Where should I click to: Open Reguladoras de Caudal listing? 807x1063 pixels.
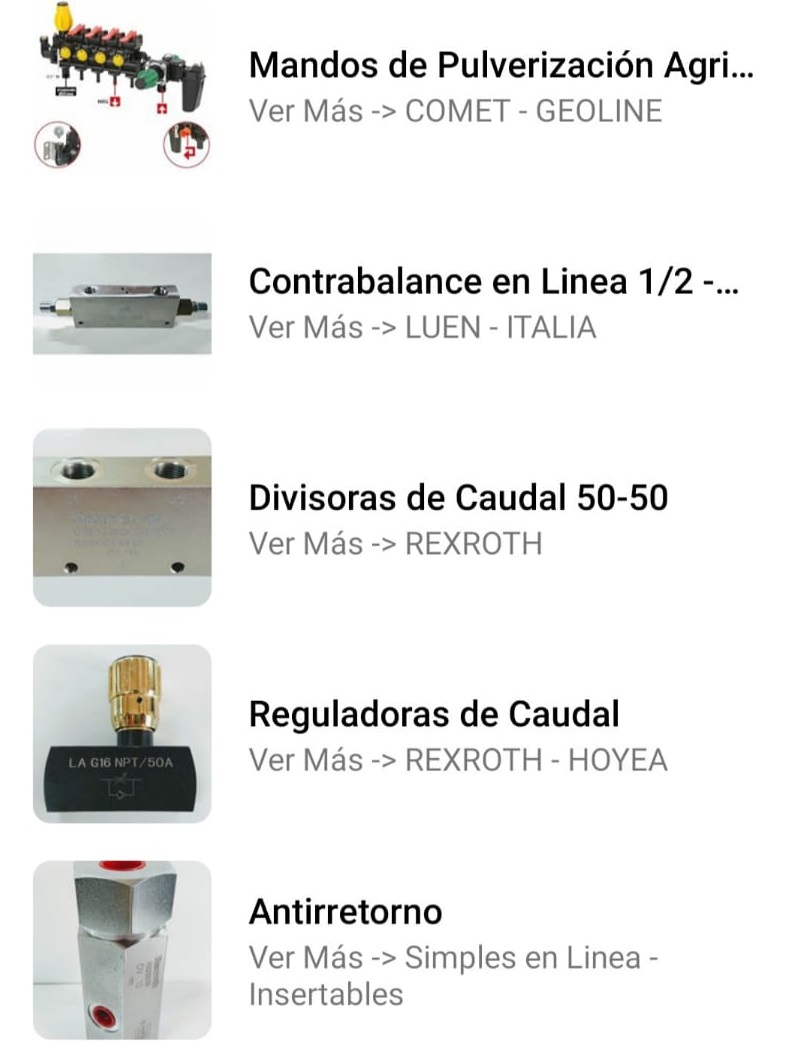click(x=434, y=715)
